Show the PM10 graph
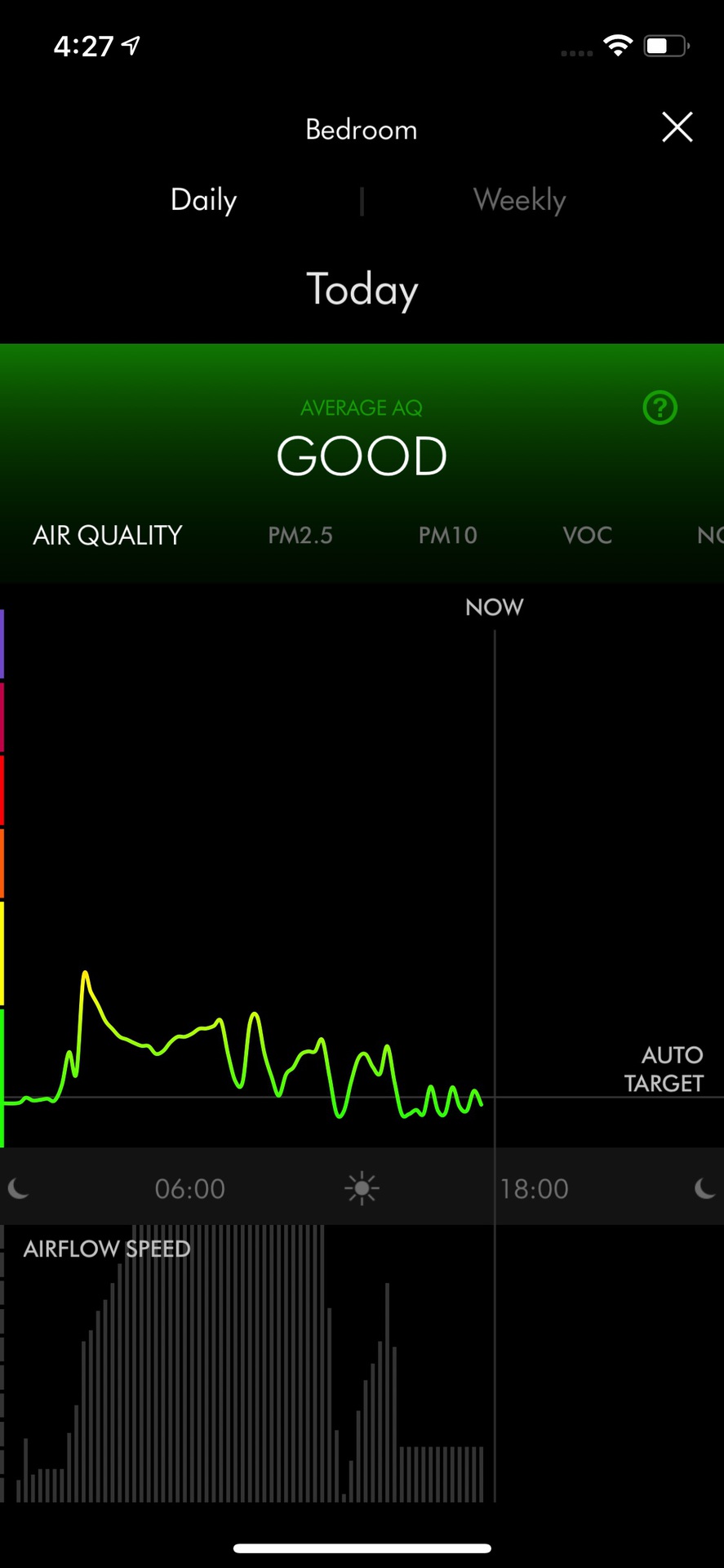This screenshot has width=724, height=1568. point(447,536)
